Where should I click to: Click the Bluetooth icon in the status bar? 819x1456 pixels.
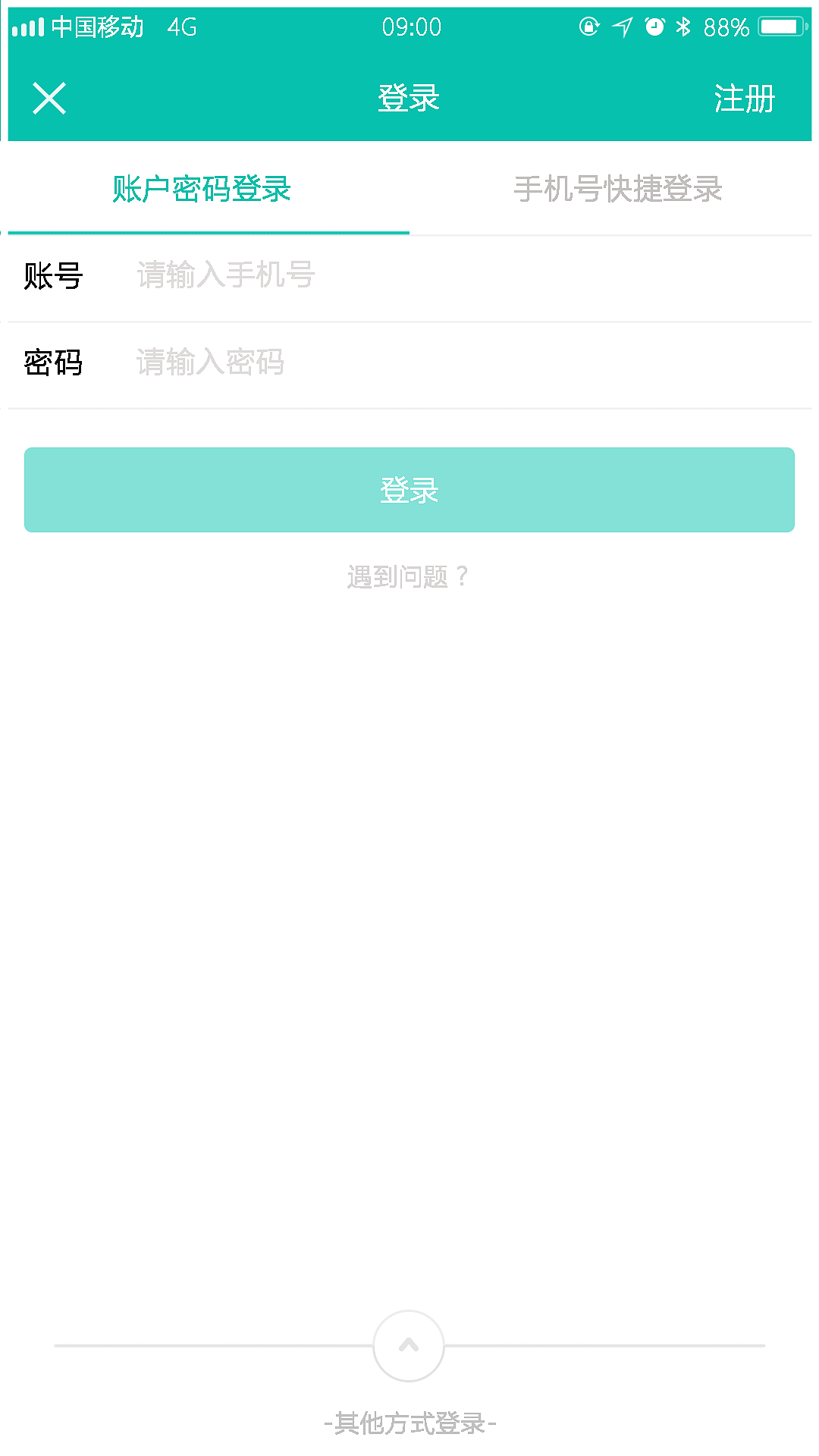click(683, 26)
